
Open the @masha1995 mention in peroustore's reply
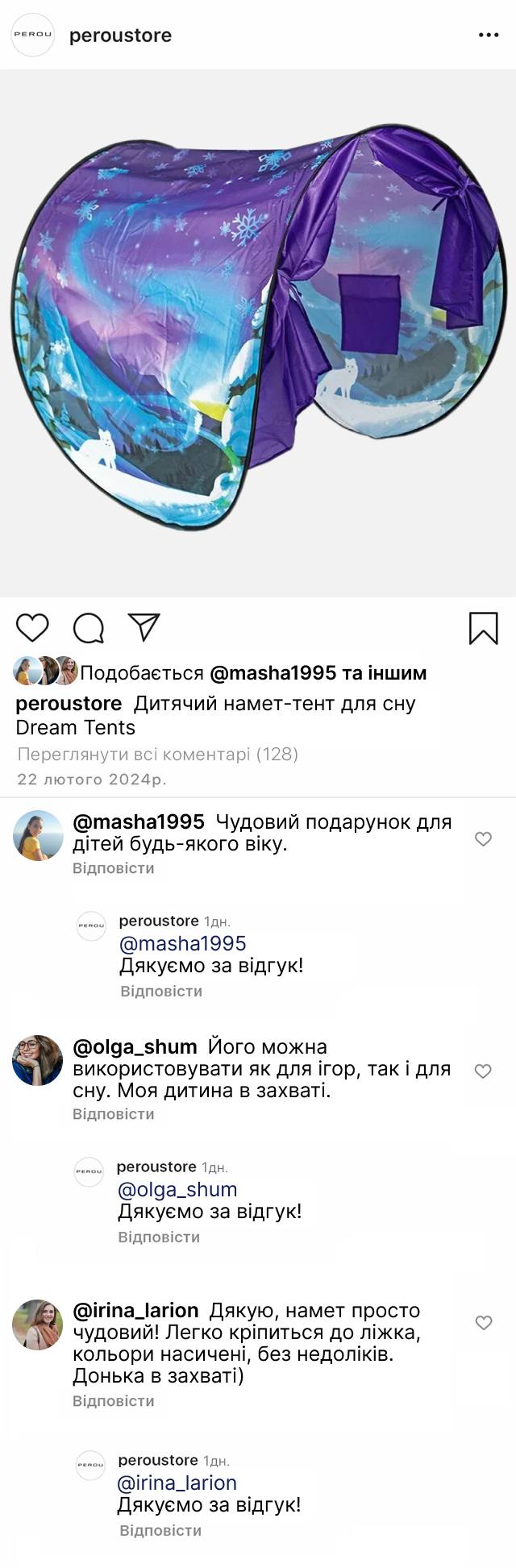[182, 943]
